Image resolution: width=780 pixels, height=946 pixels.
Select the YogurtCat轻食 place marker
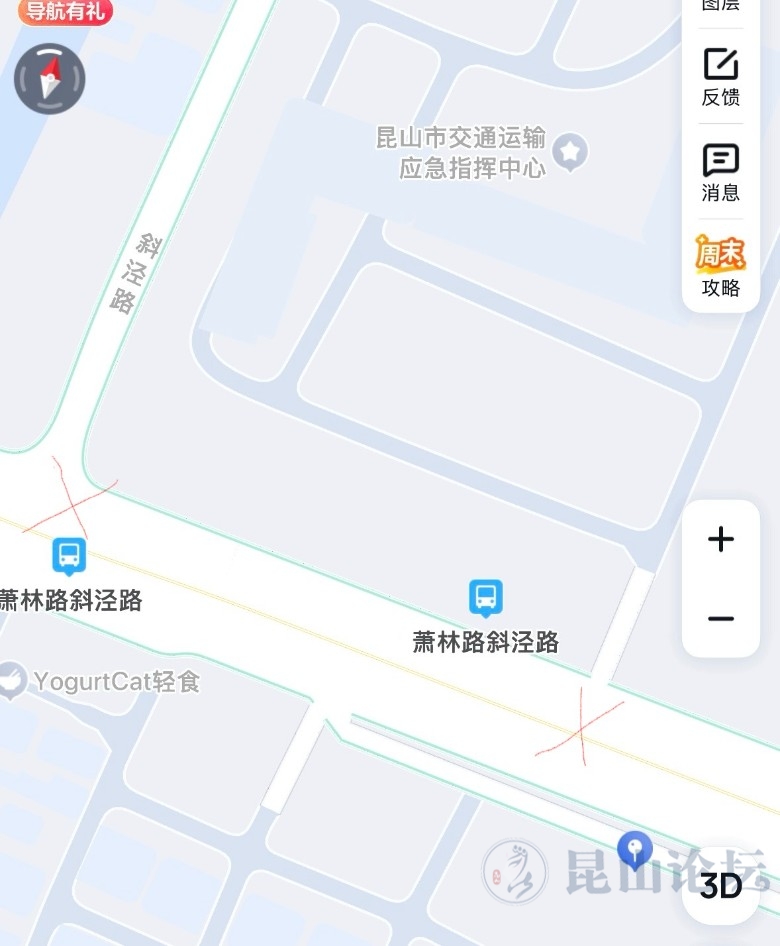coord(11,680)
